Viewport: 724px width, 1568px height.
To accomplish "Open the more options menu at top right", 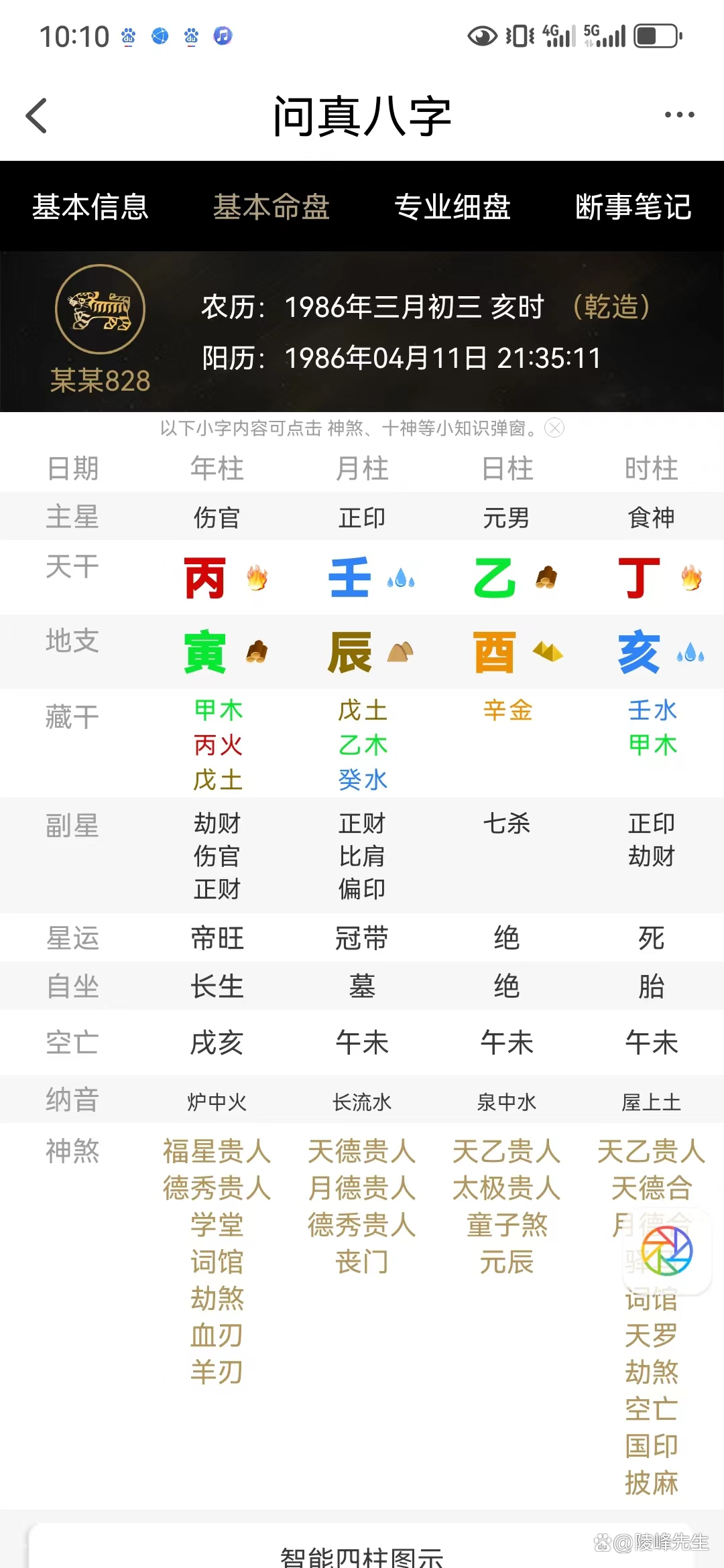I will click(678, 115).
